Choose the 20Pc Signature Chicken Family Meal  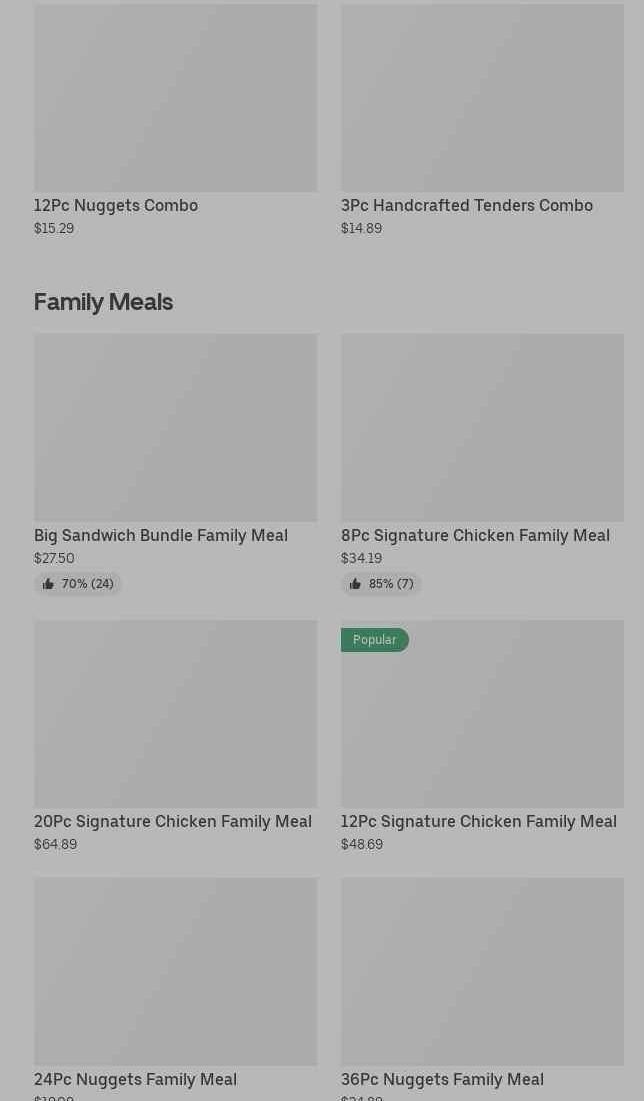(175, 725)
